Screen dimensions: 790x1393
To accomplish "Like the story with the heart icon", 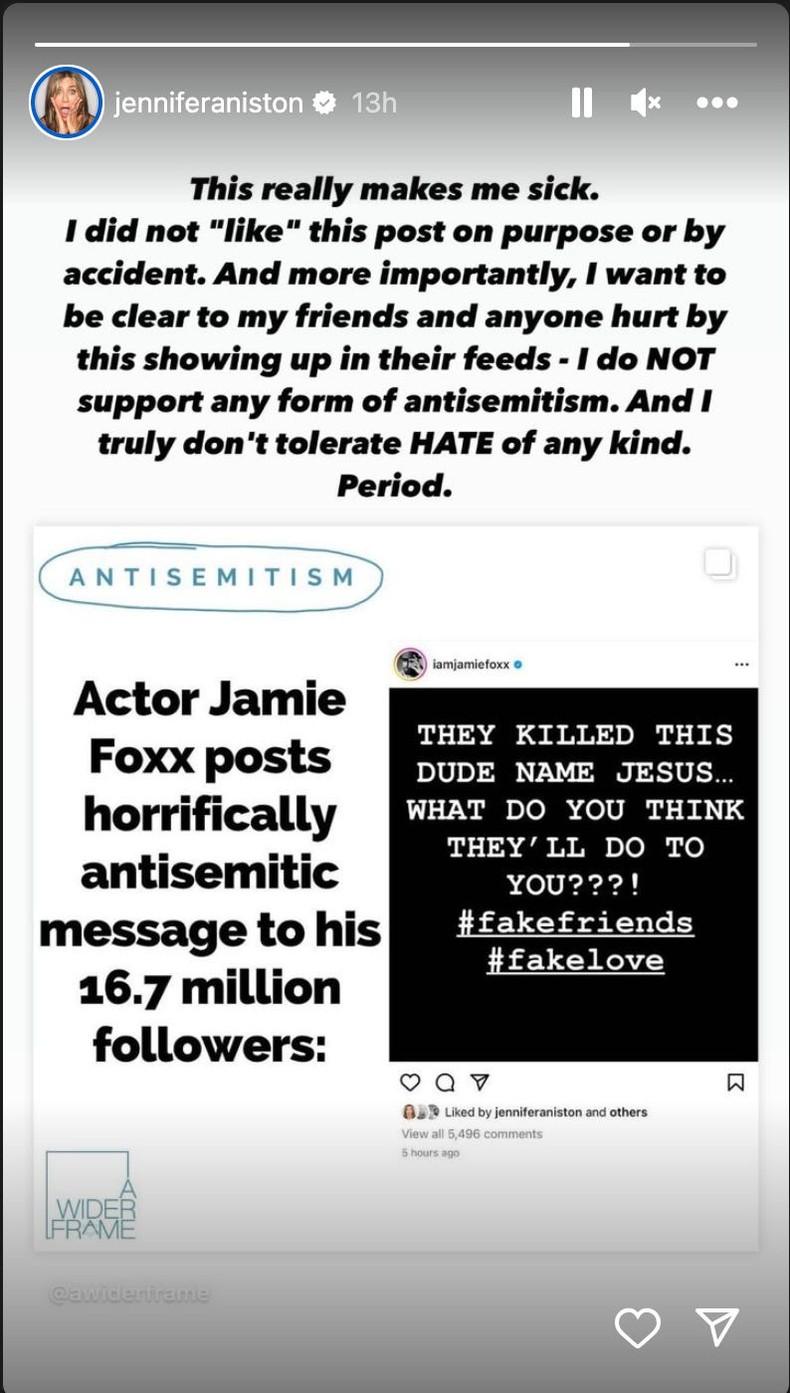I will click(637, 1329).
